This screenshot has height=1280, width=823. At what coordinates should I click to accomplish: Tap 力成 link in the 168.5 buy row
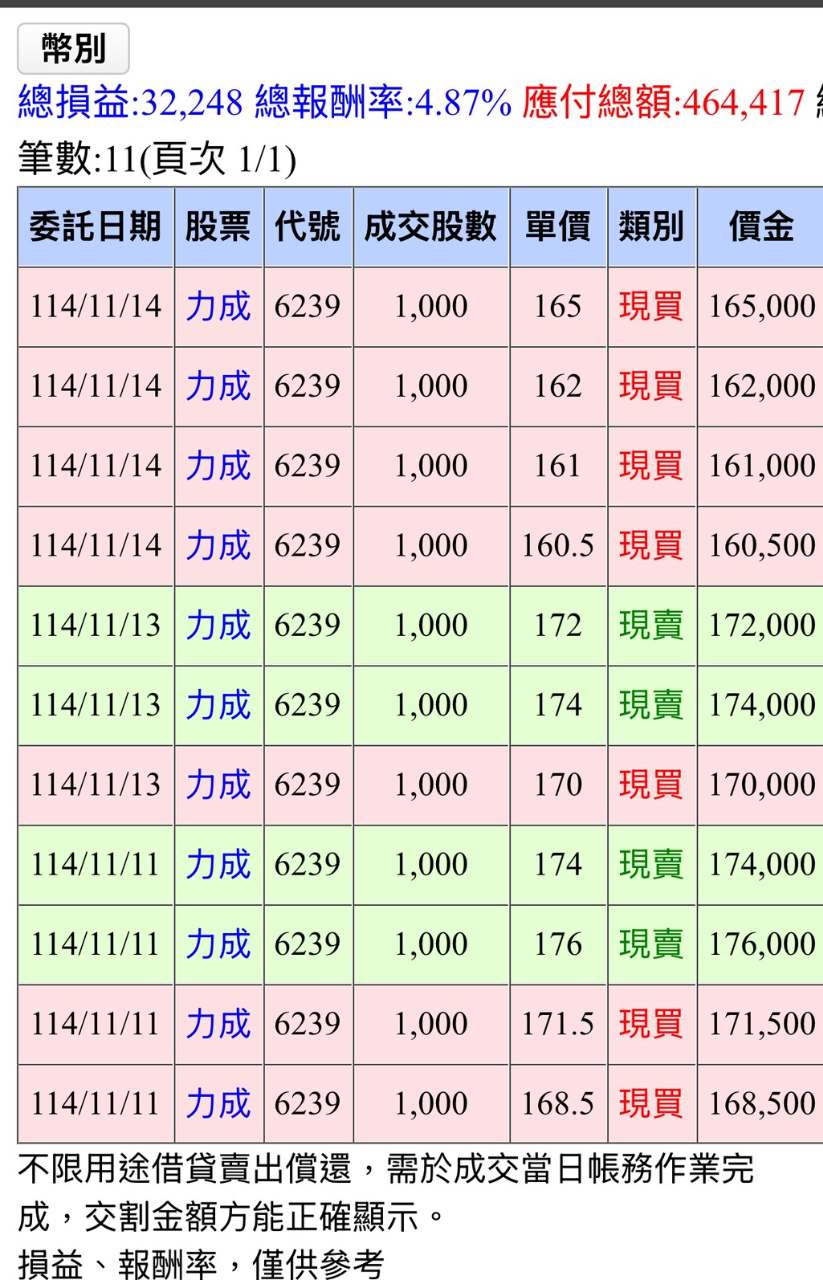(218, 1103)
